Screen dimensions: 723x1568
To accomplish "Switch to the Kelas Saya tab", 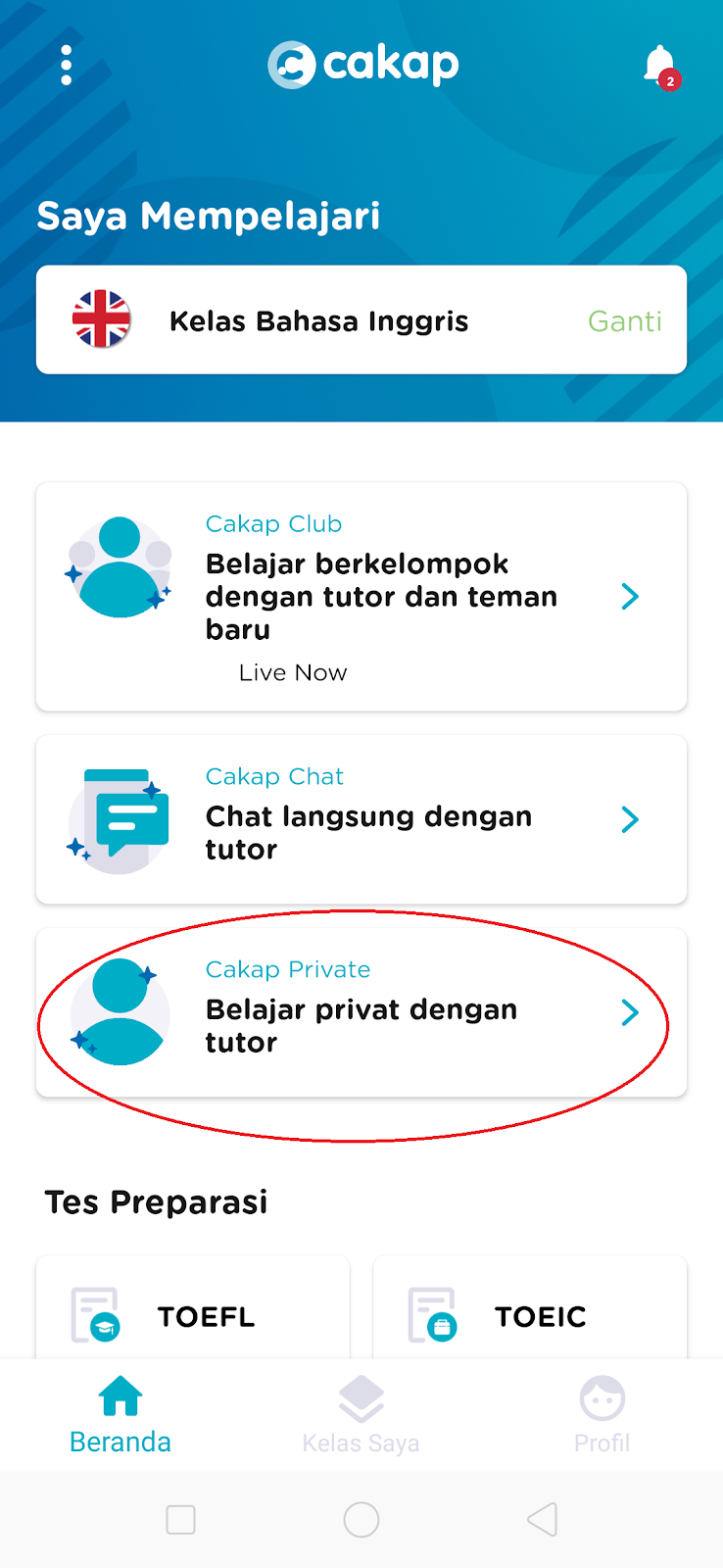I will click(x=361, y=1411).
